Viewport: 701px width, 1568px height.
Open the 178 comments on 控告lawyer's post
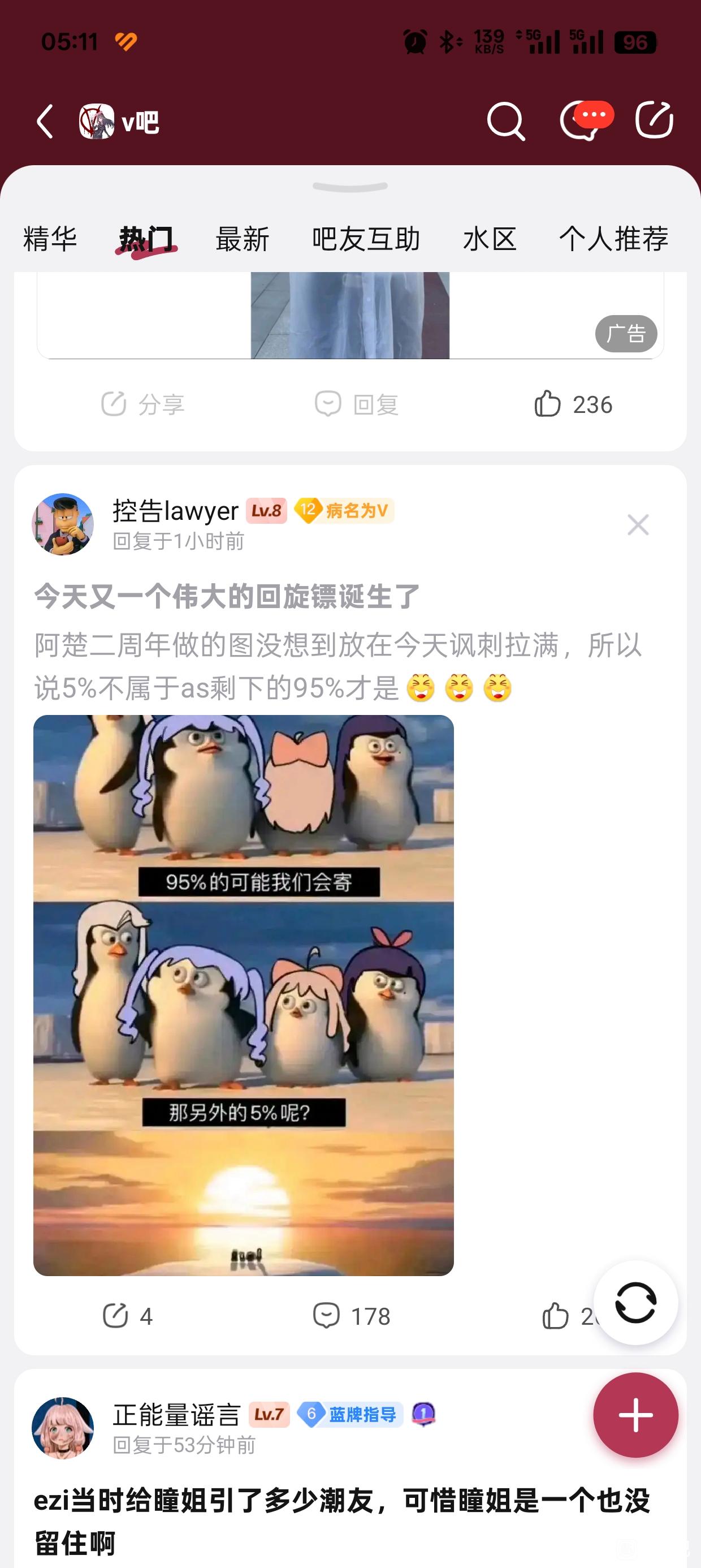pyautogui.click(x=351, y=1315)
